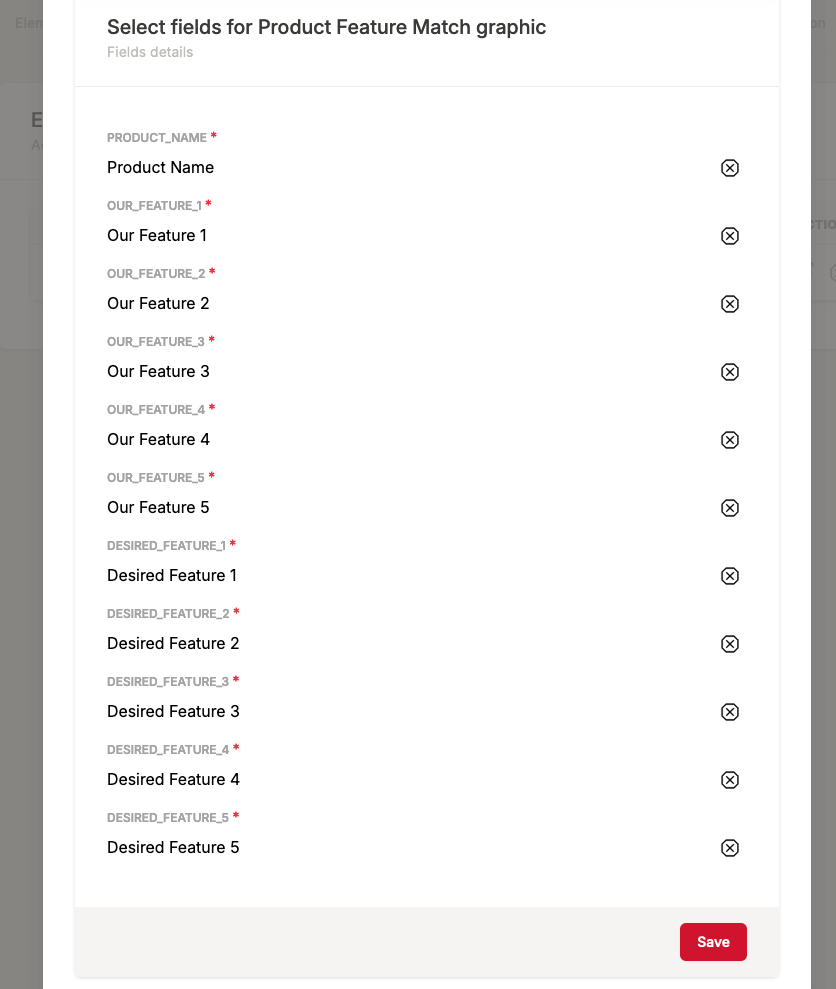The width and height of the screenshot is (836, 989).
Task: Clear the Our Feature 5 field
Action: (730, 508)
